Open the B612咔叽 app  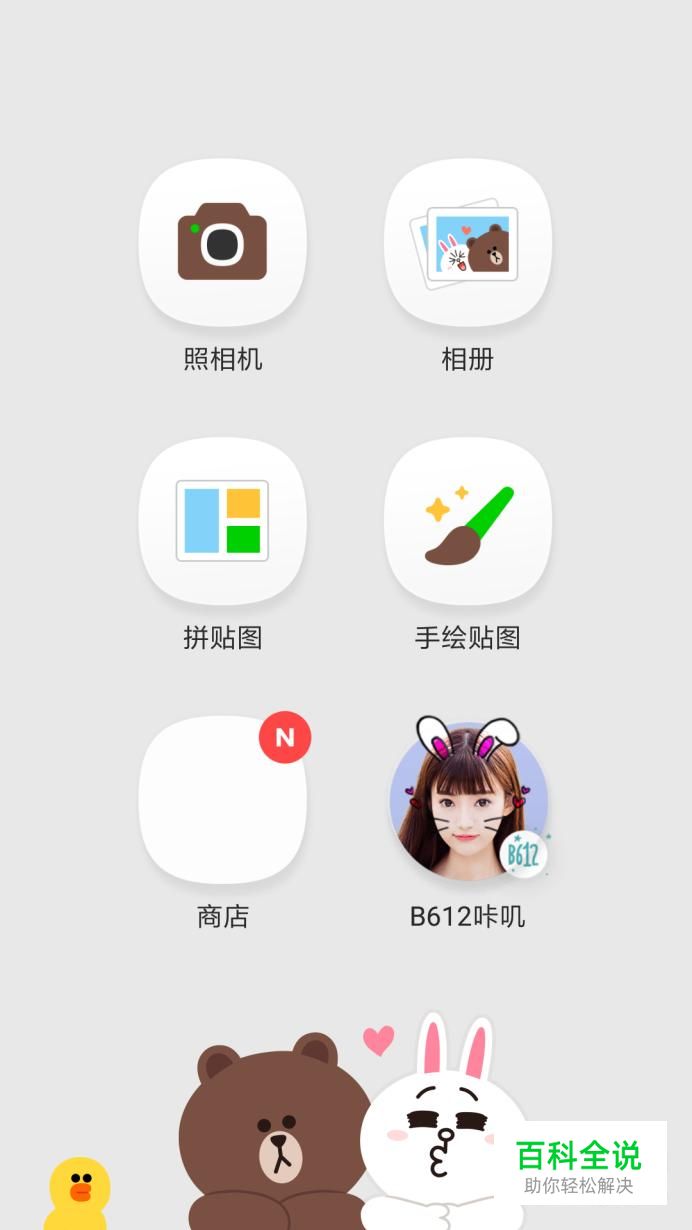(468, 800)
